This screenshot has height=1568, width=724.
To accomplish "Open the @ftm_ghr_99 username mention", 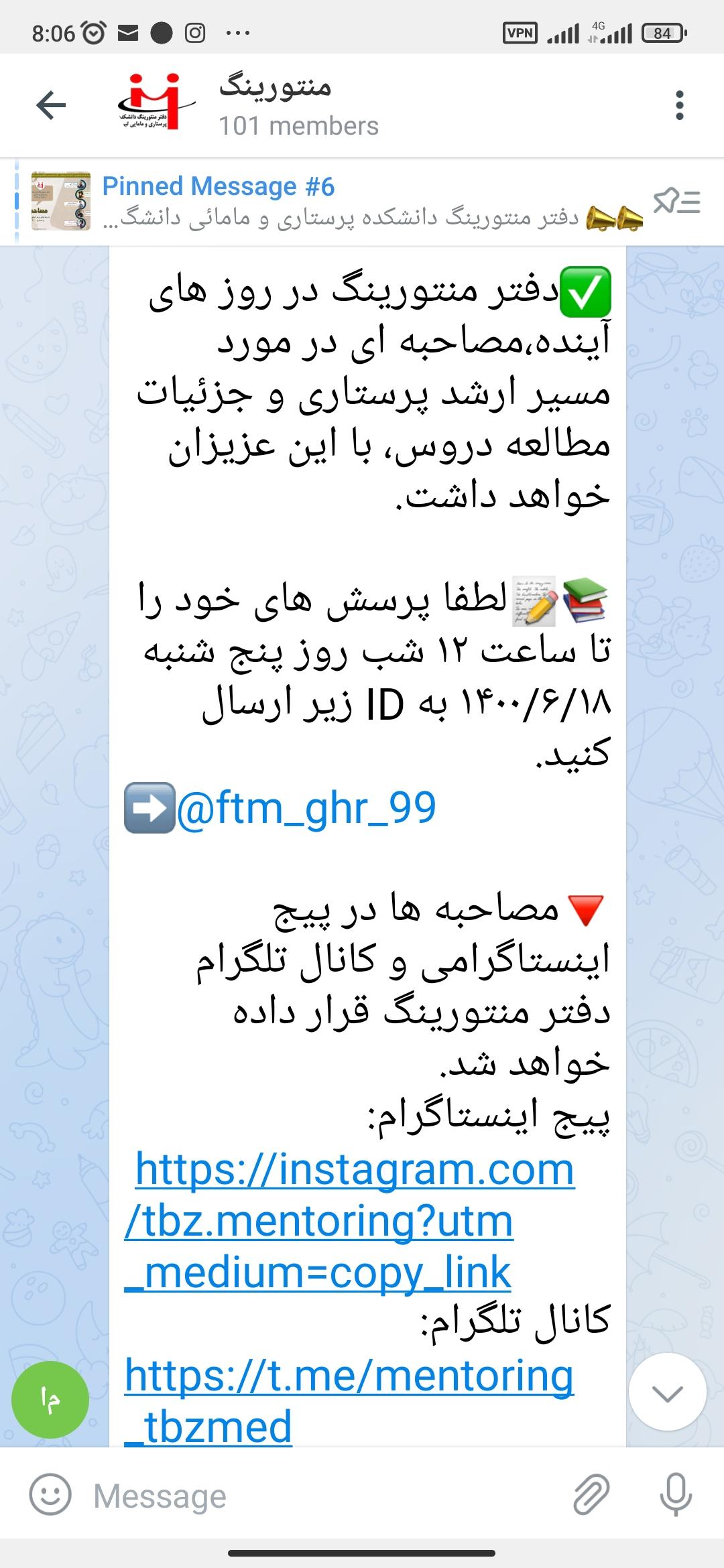I will (x=306, y=807).
